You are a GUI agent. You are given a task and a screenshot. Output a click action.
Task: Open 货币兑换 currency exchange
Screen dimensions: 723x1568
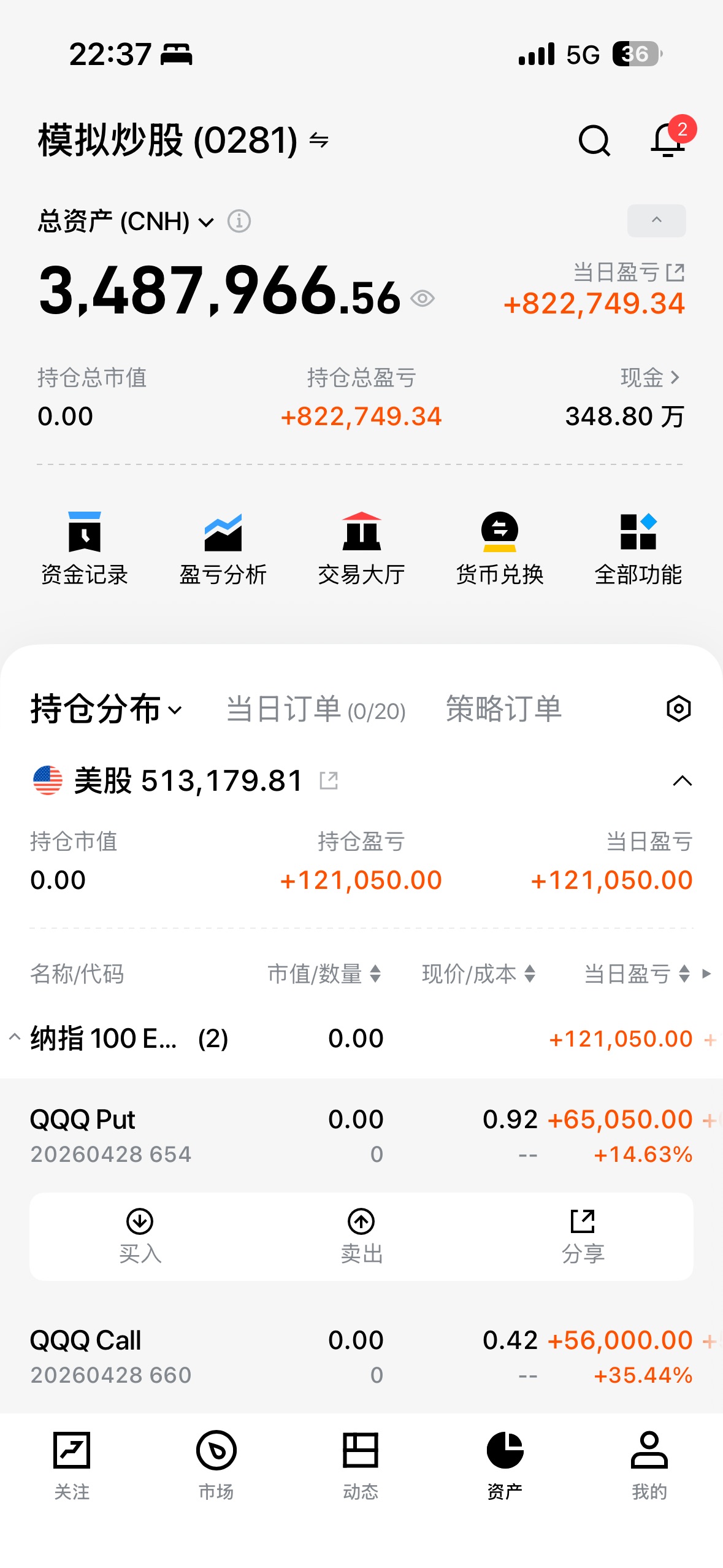tap(500, 548)
